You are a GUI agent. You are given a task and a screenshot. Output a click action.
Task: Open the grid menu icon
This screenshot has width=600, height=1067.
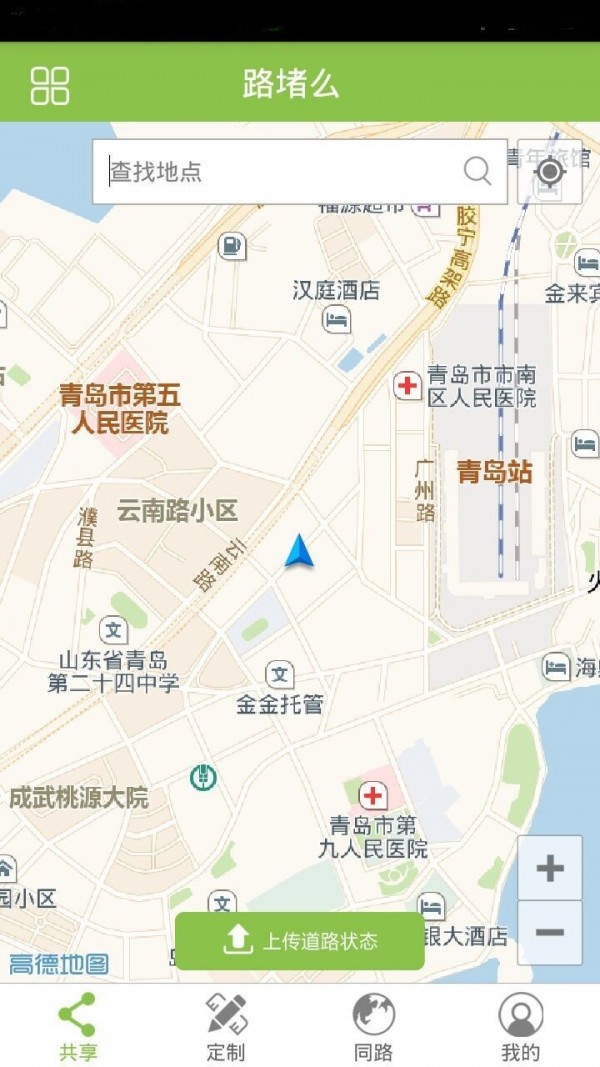pos(49,85)
